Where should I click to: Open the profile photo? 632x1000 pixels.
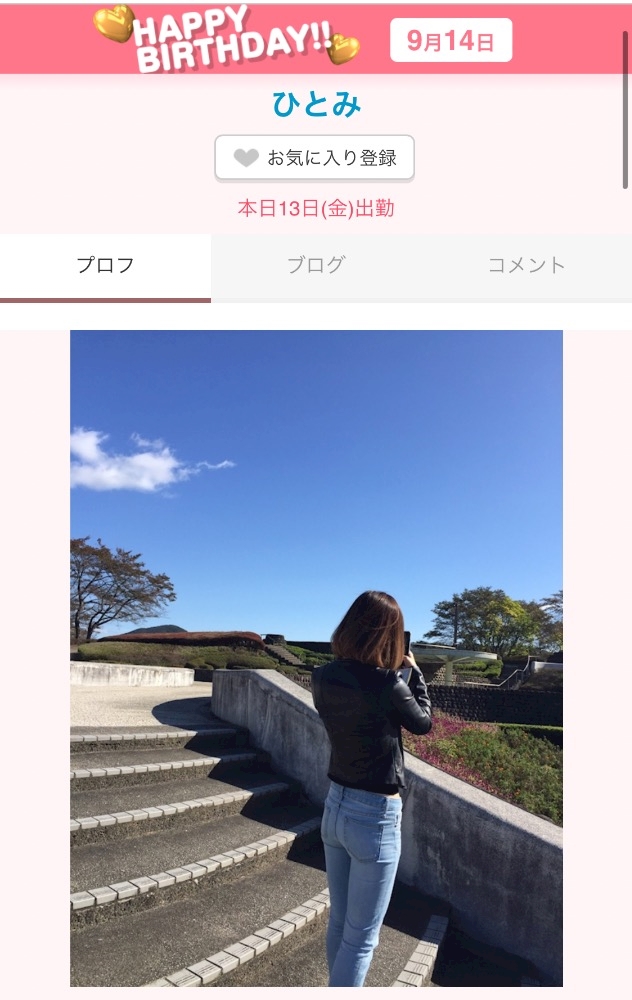point(316,658)
